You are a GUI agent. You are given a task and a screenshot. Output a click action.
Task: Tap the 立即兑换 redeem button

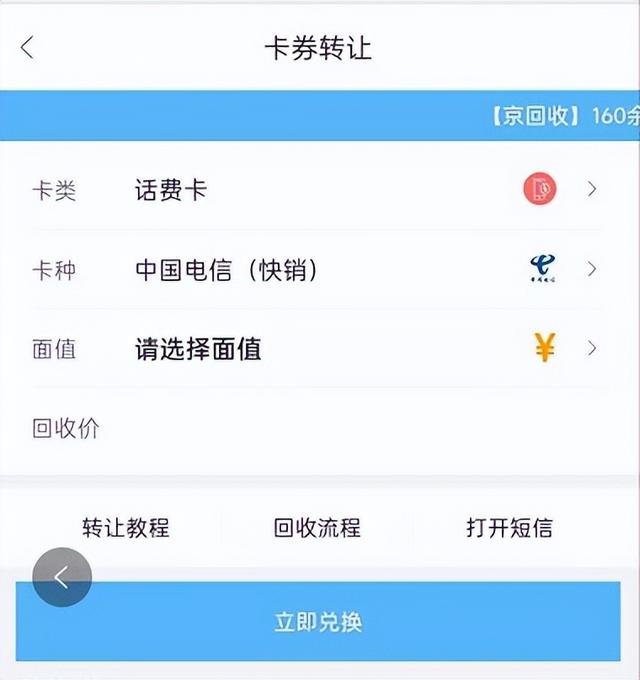(318, 622)
